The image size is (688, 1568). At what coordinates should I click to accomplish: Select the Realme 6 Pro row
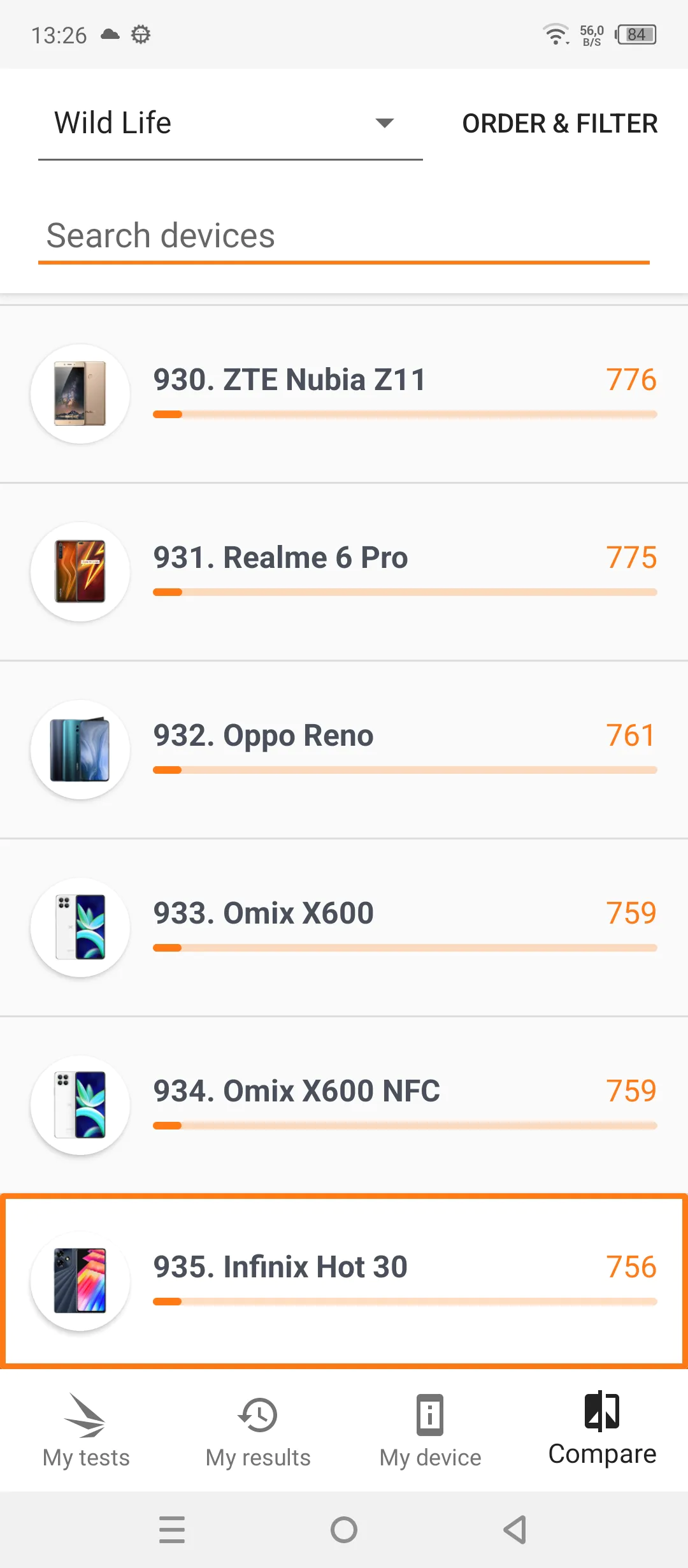tap(344, 572)
